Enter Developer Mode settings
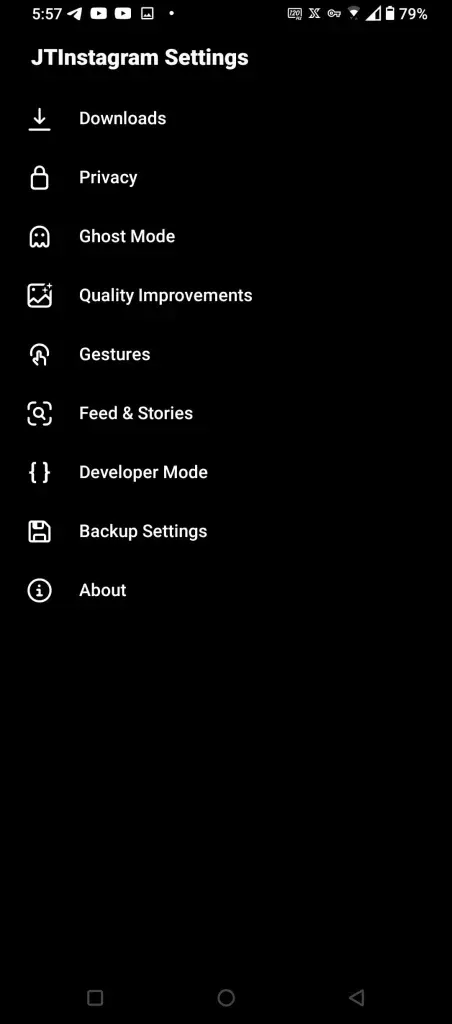Screen dimensions: 452x1024 [x=226, y=472]
